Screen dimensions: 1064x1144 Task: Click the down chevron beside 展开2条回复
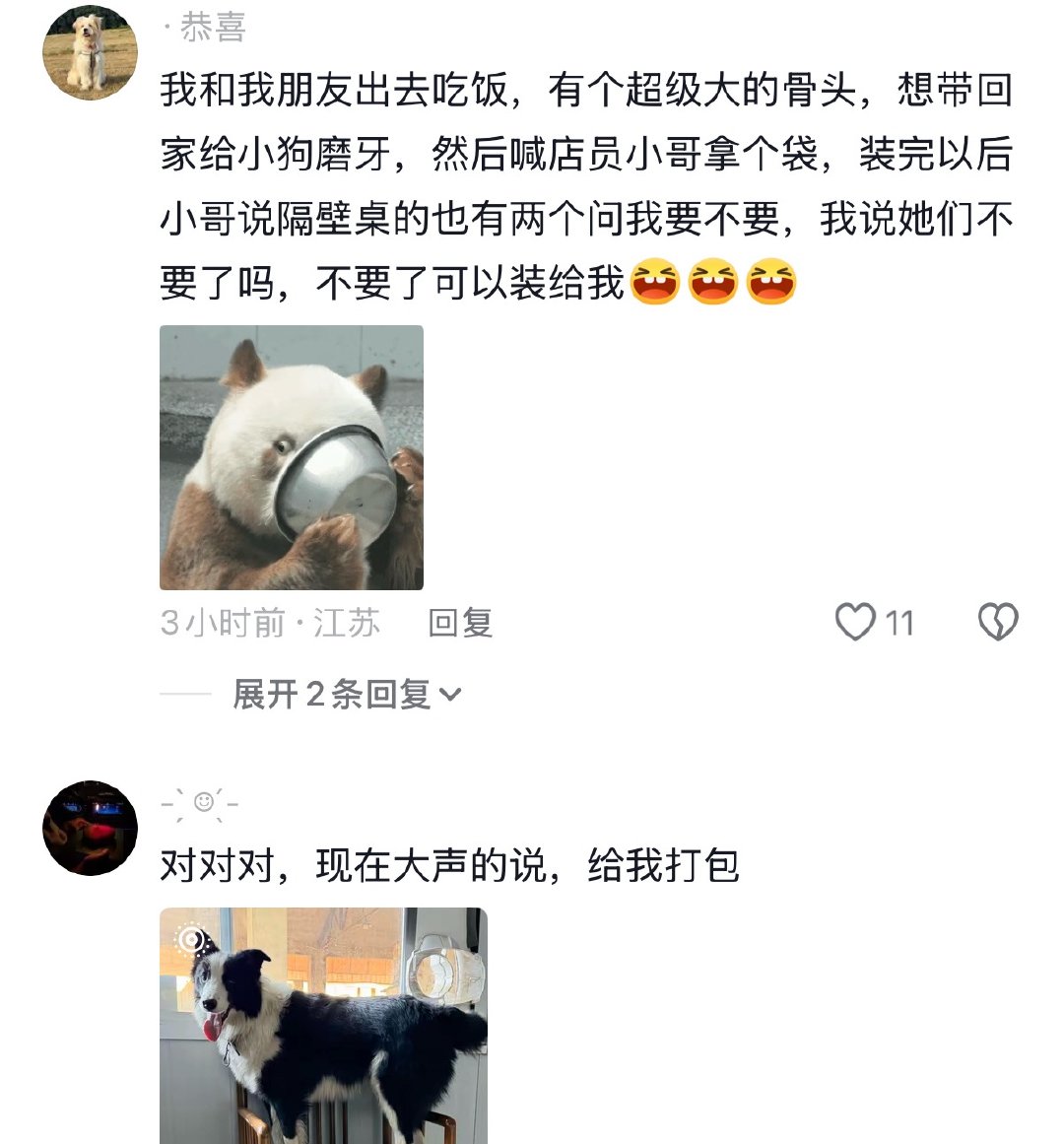coord(451,696)
